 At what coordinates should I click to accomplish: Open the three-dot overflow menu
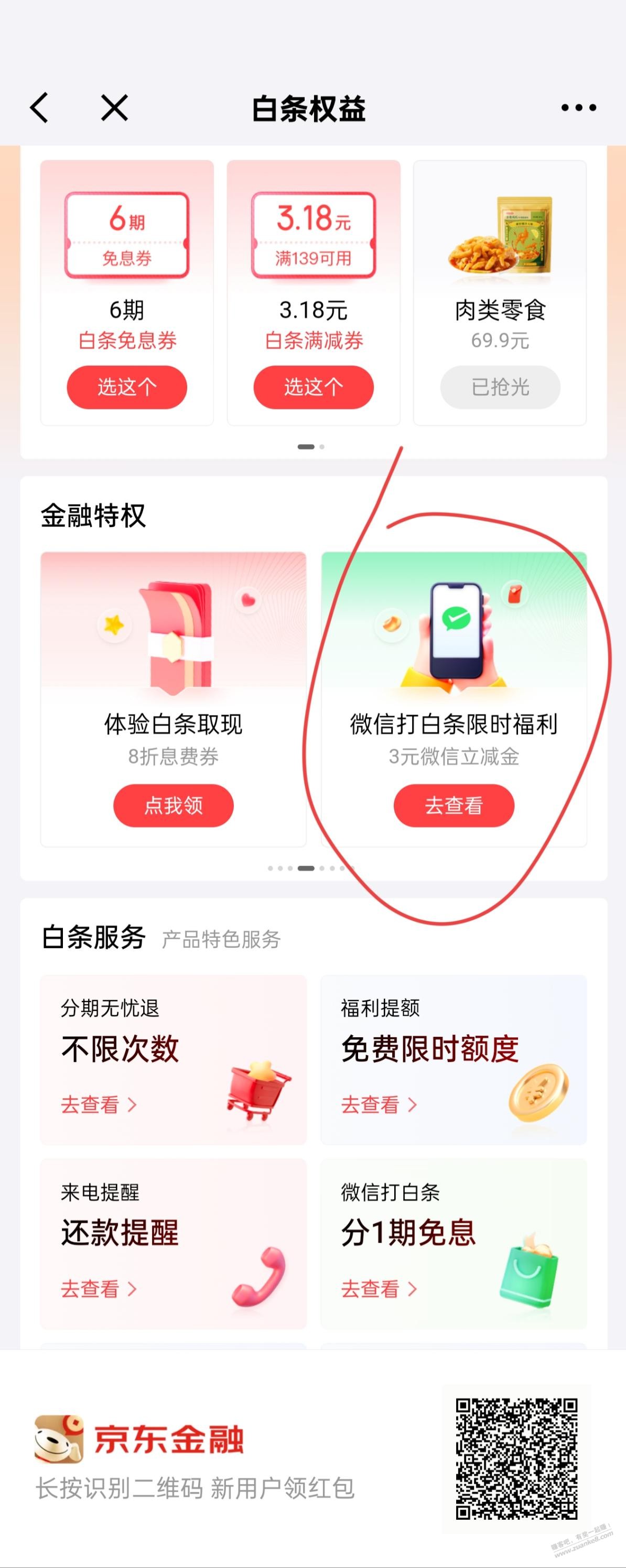(578, 108)
